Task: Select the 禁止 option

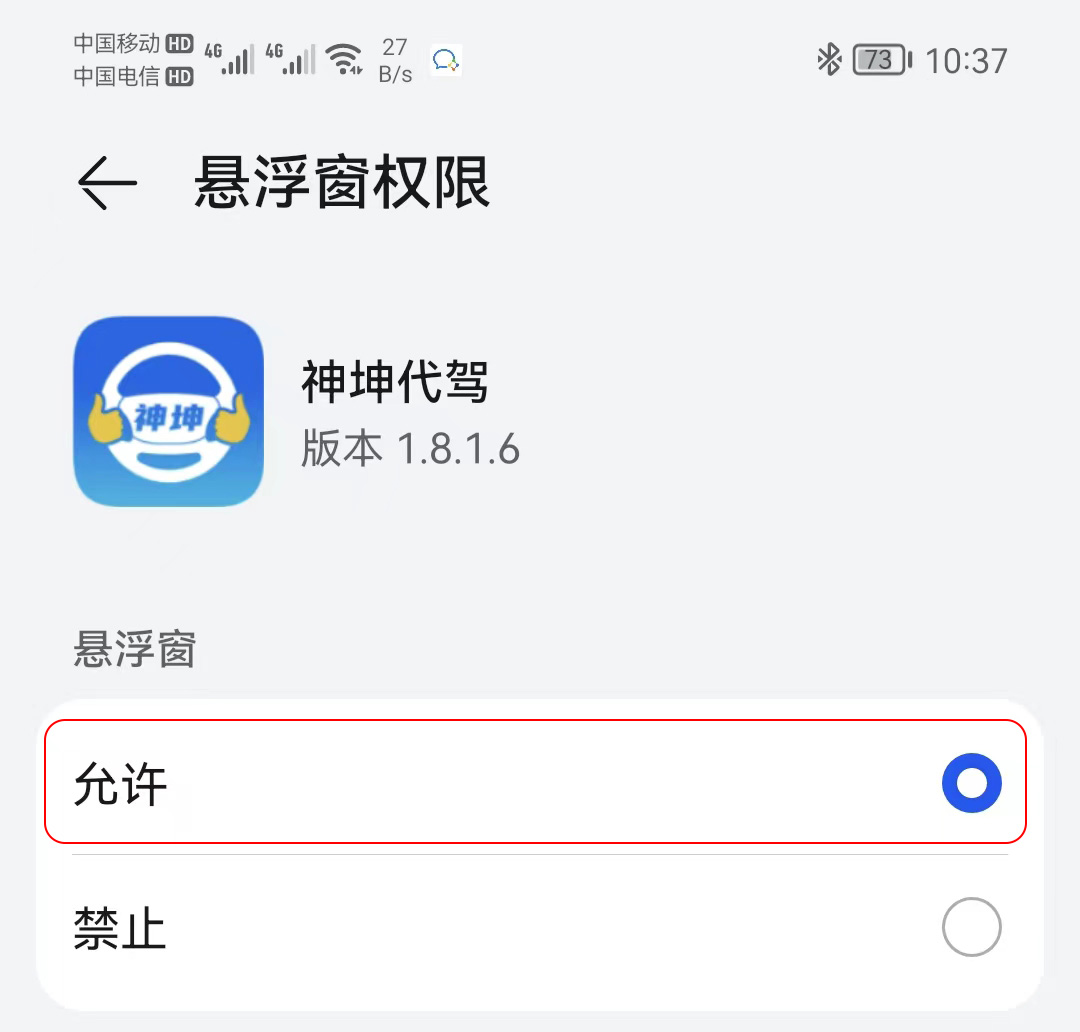Action: click(x=535, y=928)
